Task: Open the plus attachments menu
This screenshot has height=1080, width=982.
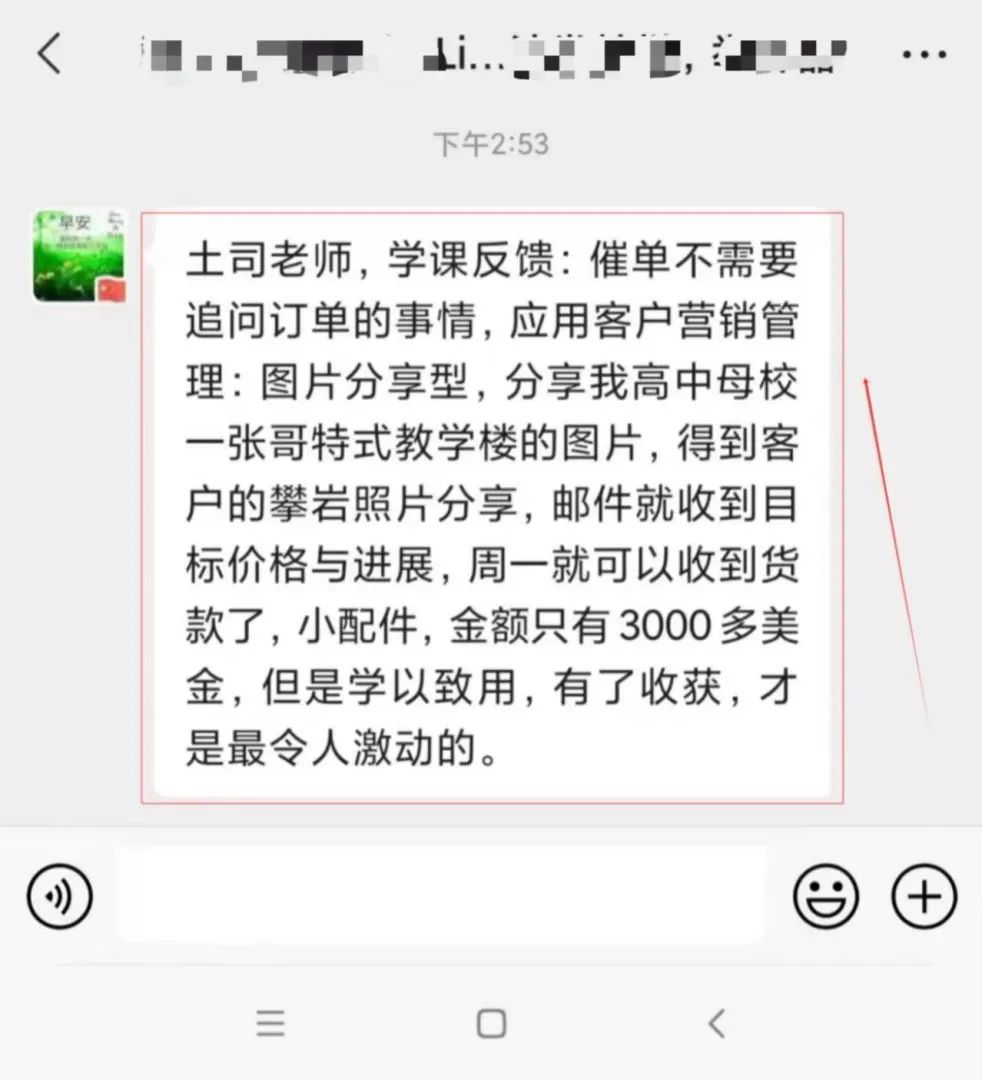Action: [923, 895]
